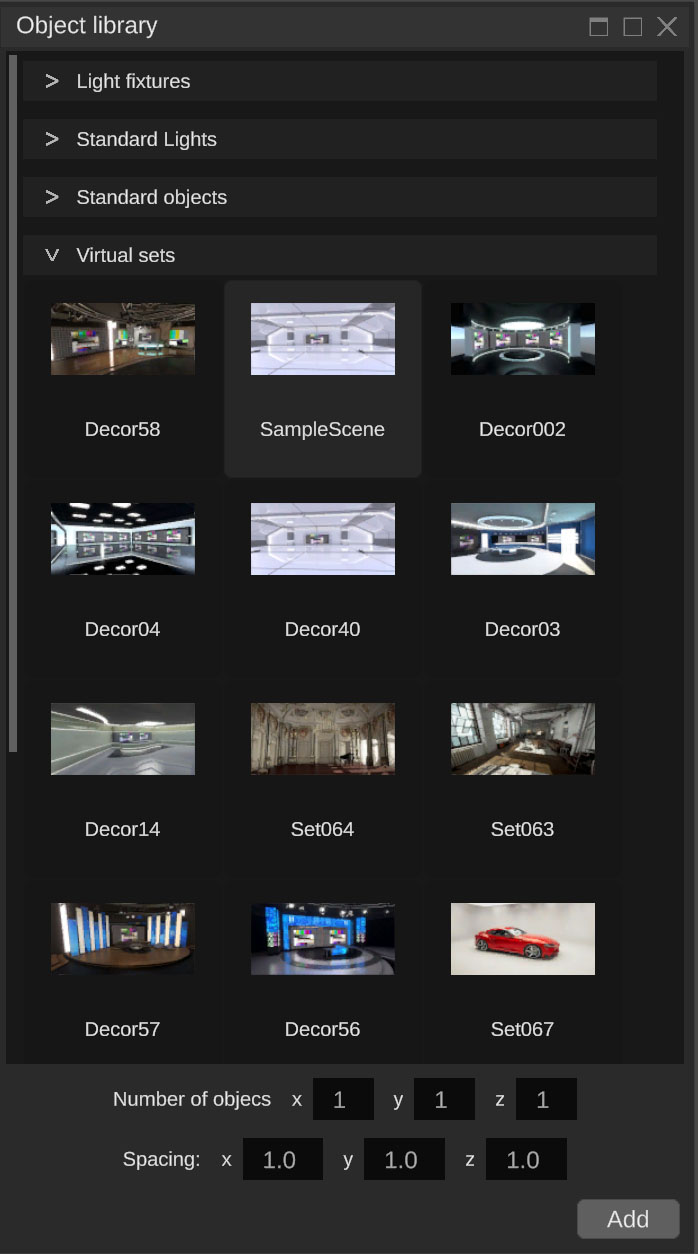Screen dimensions: 698x1254
Task: Choose the SampleScene thumbnail
Action: click(323, 379)
